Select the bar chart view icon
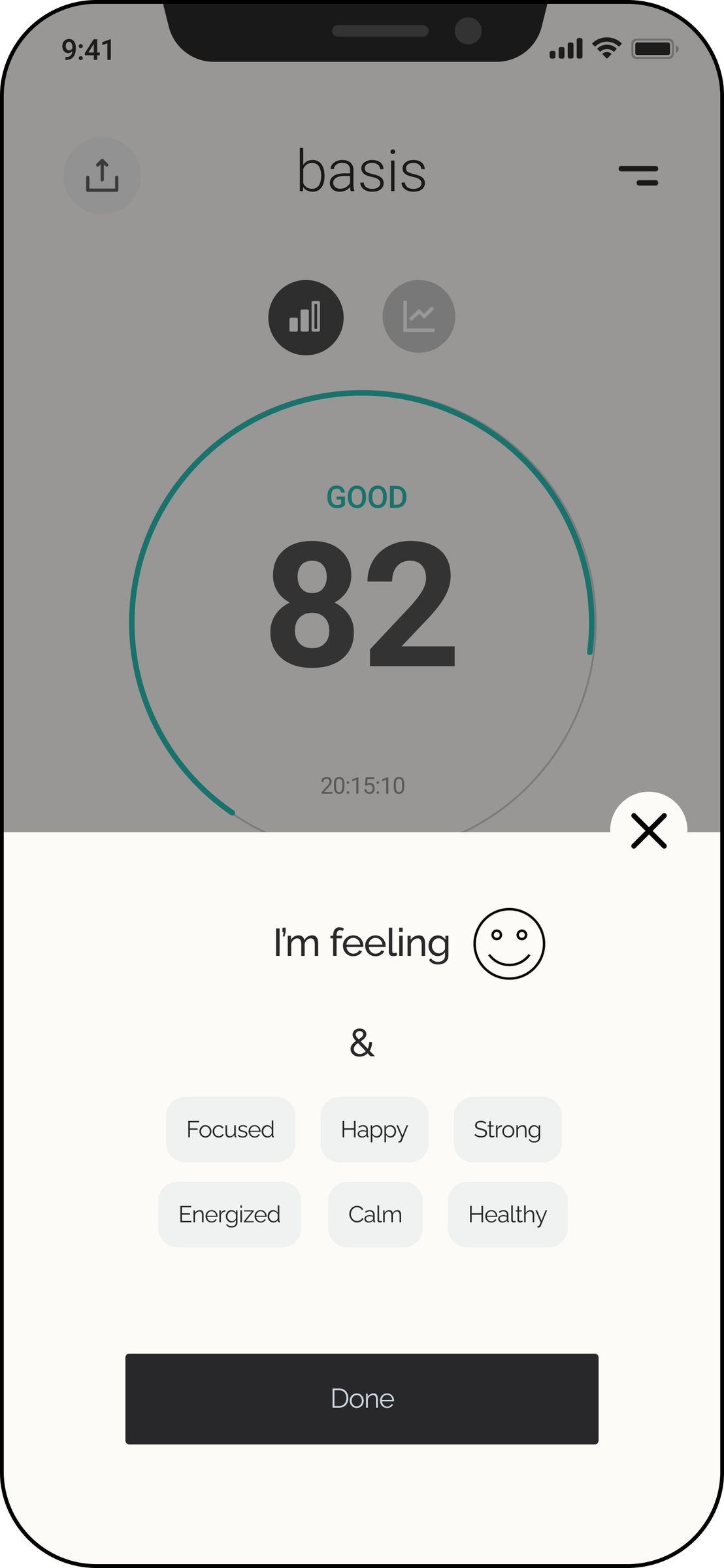The width and height of the screenshot is (724, 1568). [305, 316]
